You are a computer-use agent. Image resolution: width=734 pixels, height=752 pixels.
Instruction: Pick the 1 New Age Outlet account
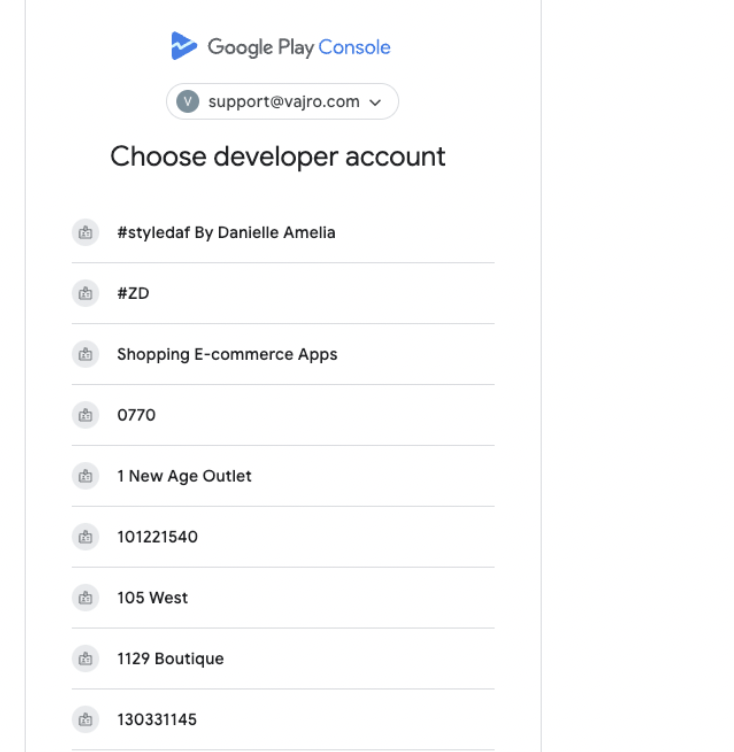184,476
